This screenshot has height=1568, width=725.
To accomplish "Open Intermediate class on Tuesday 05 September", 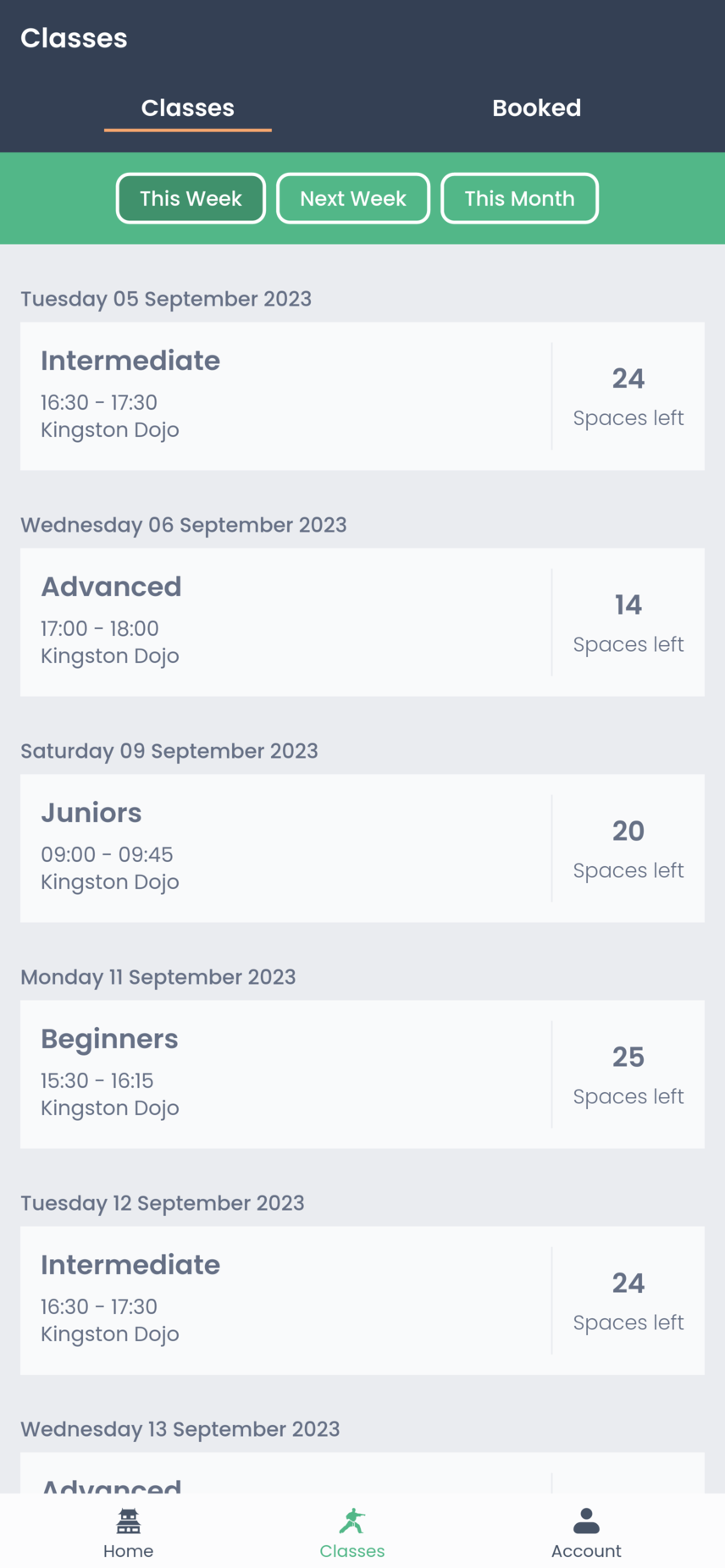I will point(362,396).
